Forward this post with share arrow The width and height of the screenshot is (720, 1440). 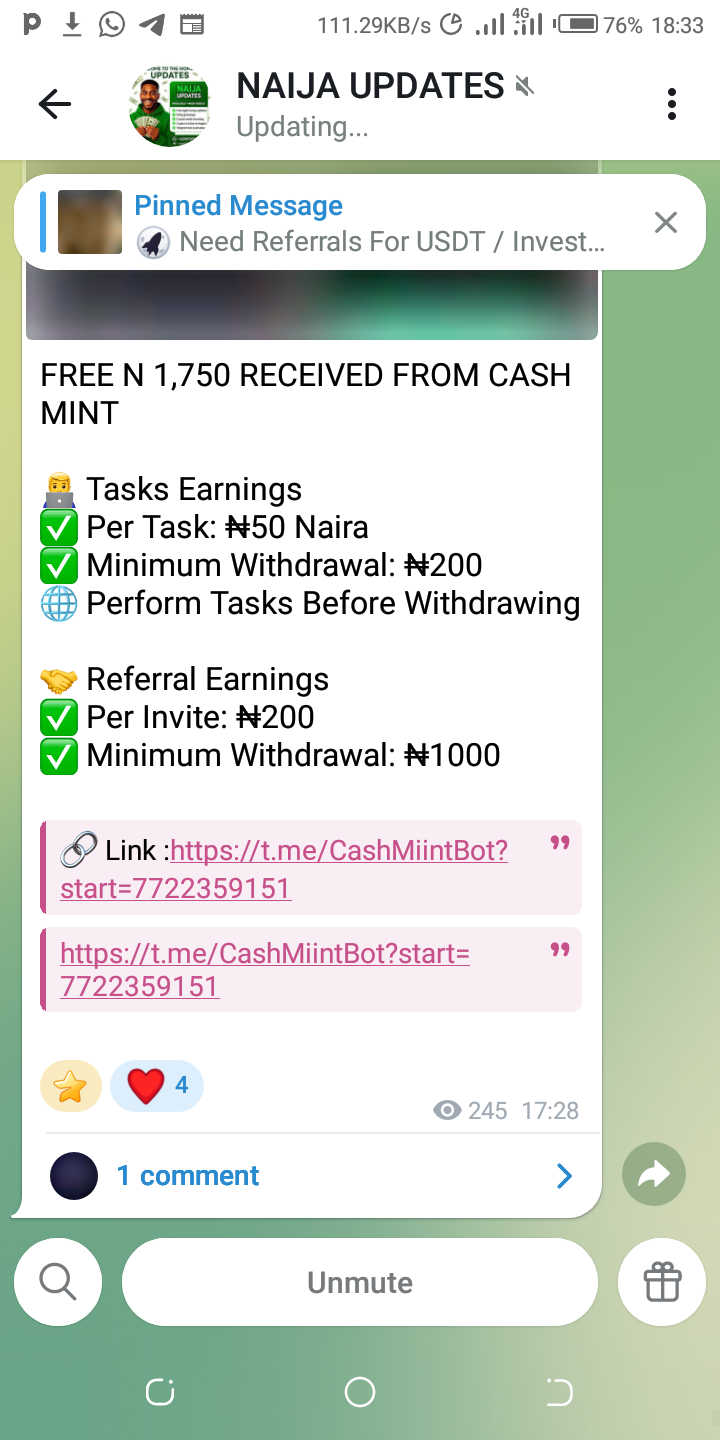(x=653, y=1175)
